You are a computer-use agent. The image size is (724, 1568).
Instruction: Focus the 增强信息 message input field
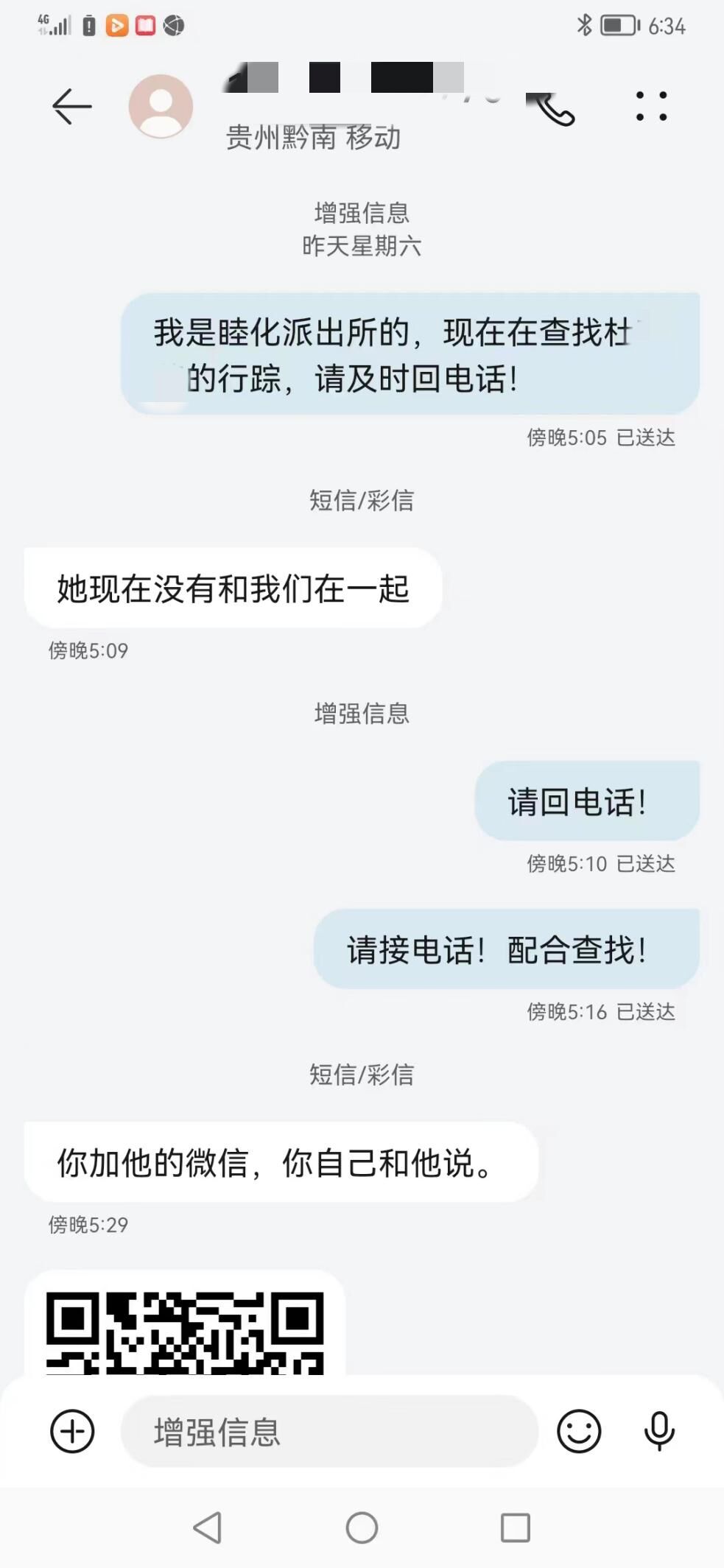(x=328, y=1431)
